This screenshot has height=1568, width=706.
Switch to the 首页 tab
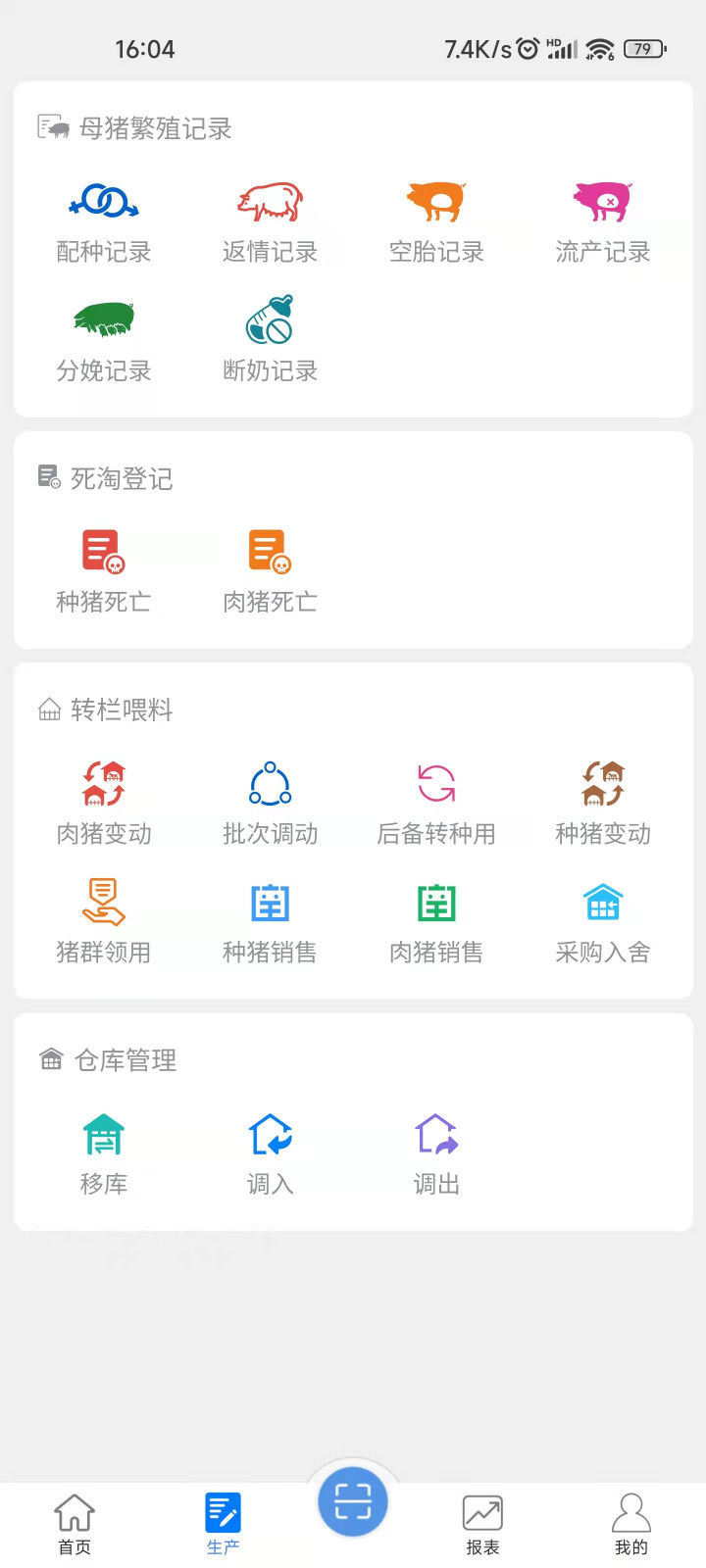[x=75, y=1524]
